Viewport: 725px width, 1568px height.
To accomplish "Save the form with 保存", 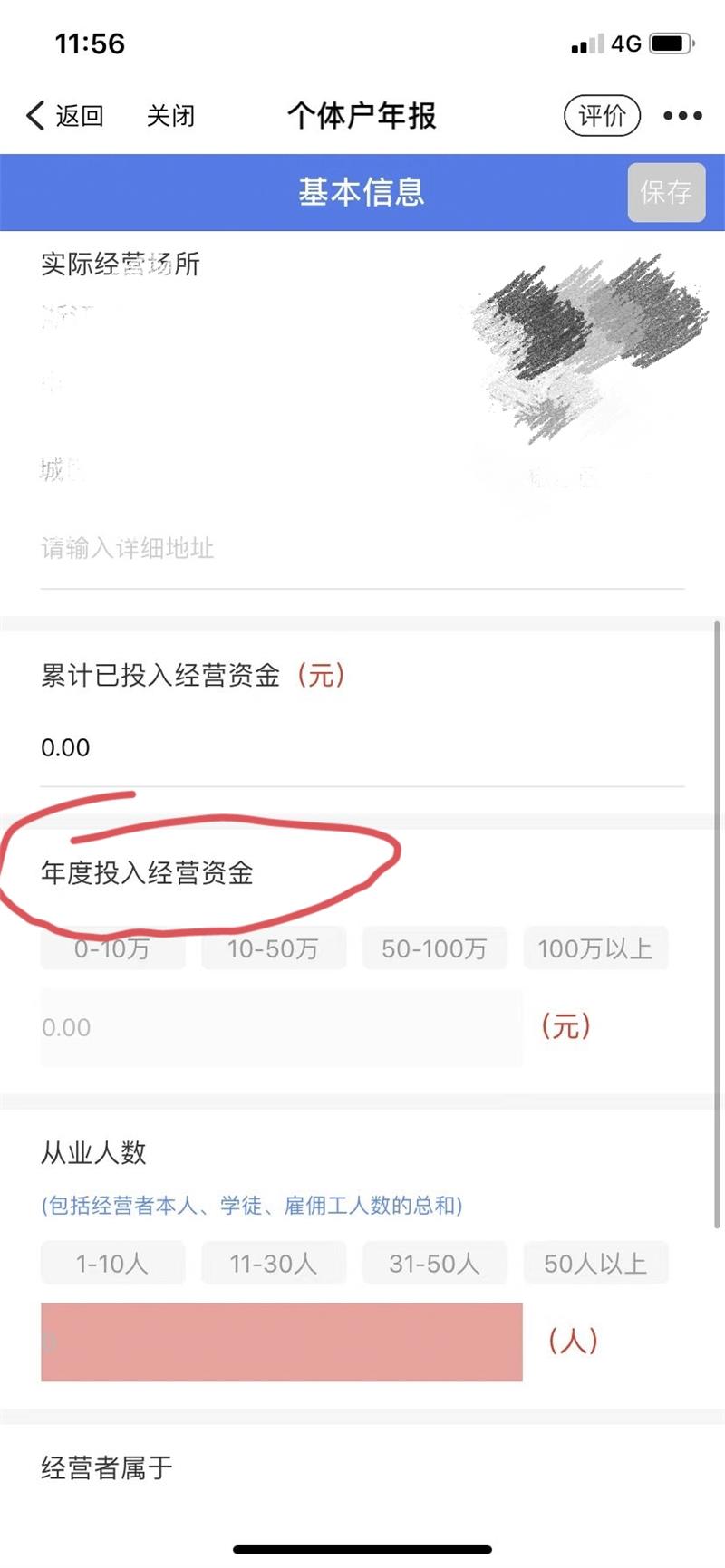I will tap(666, 192).
